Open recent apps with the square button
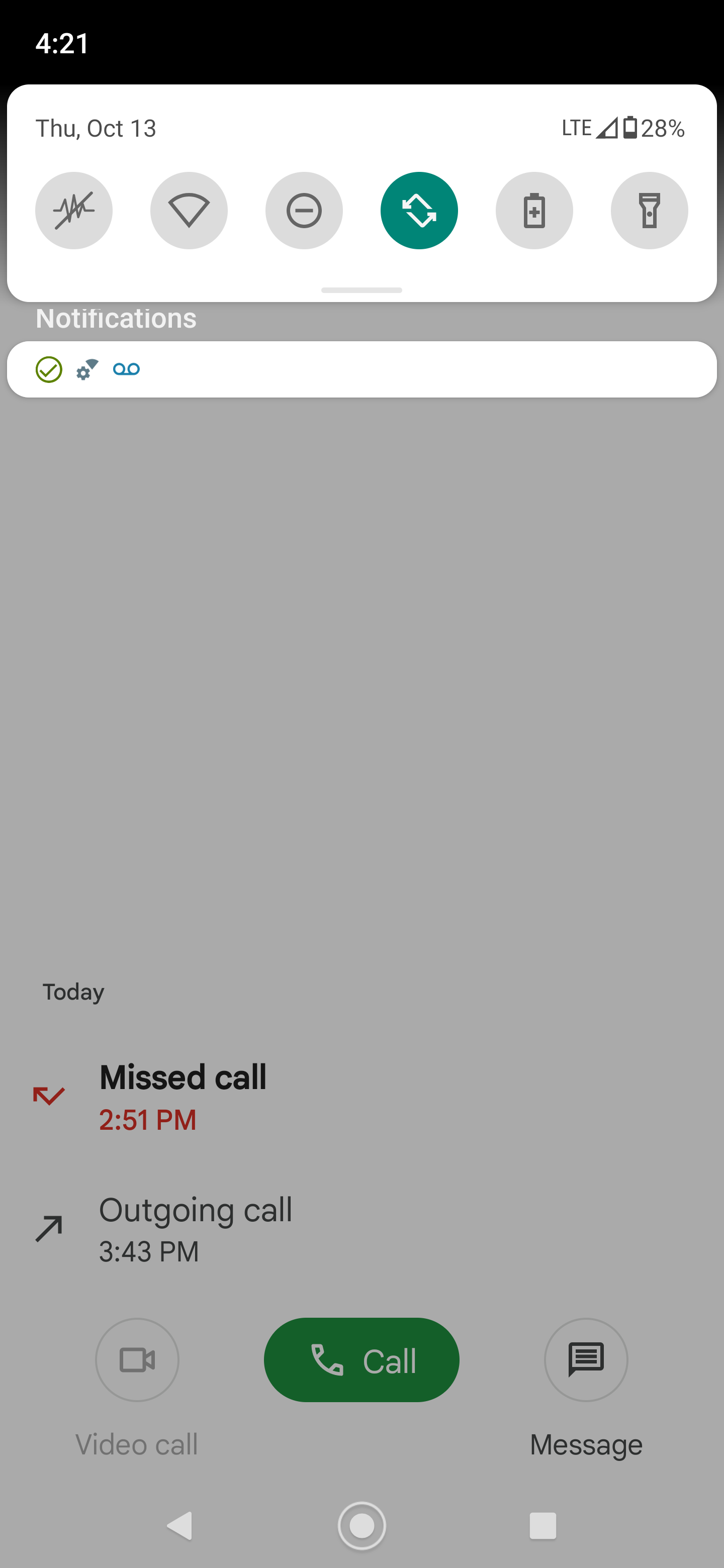 pos(542,1524)
